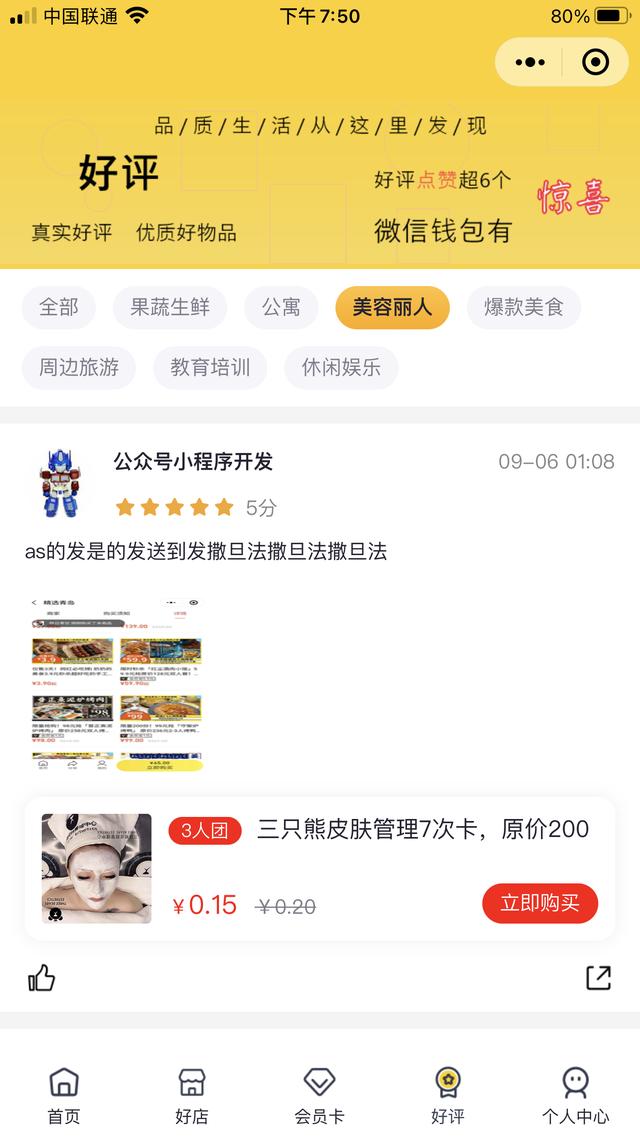Like the review by 公众号小程序开发
Viewport: 640px width, 1138px height.
pos(41,977)
